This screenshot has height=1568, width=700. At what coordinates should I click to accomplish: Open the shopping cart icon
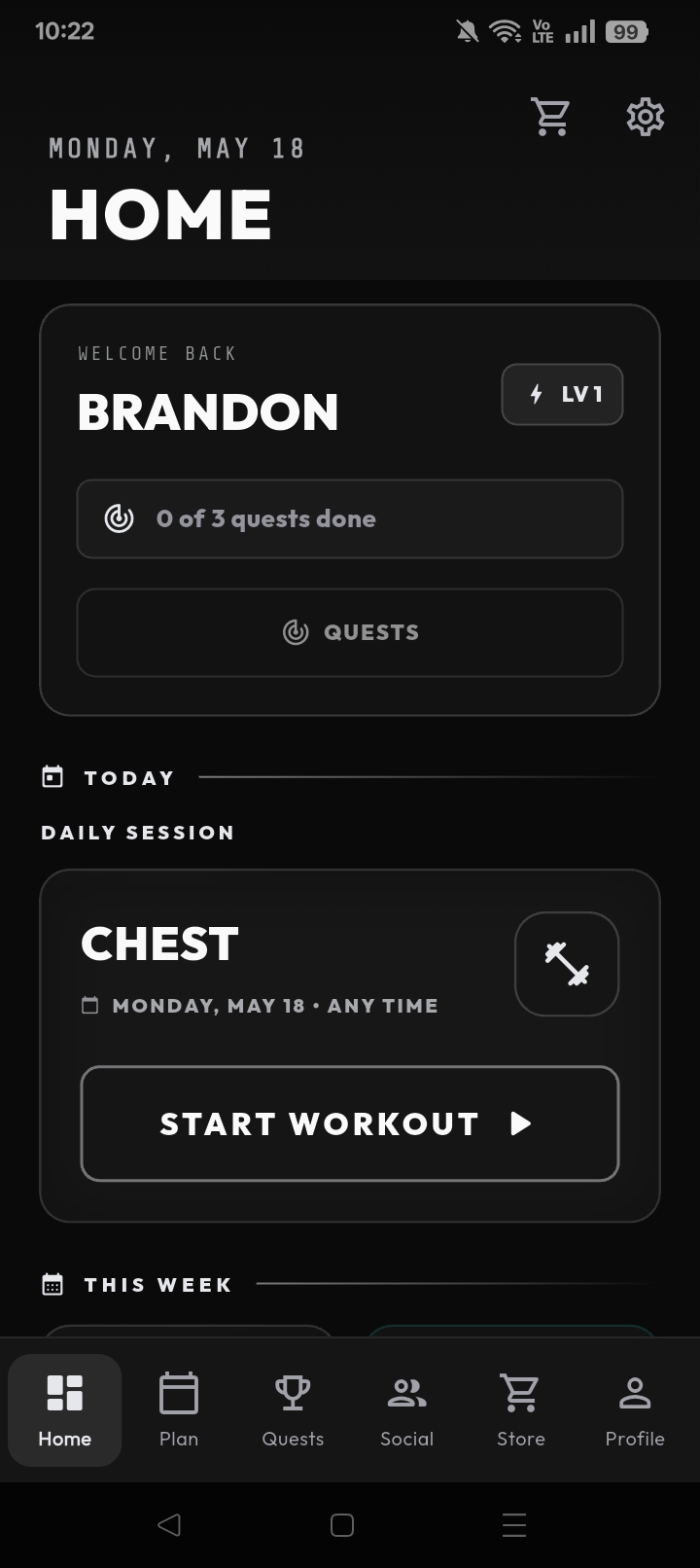coord(550,117)
